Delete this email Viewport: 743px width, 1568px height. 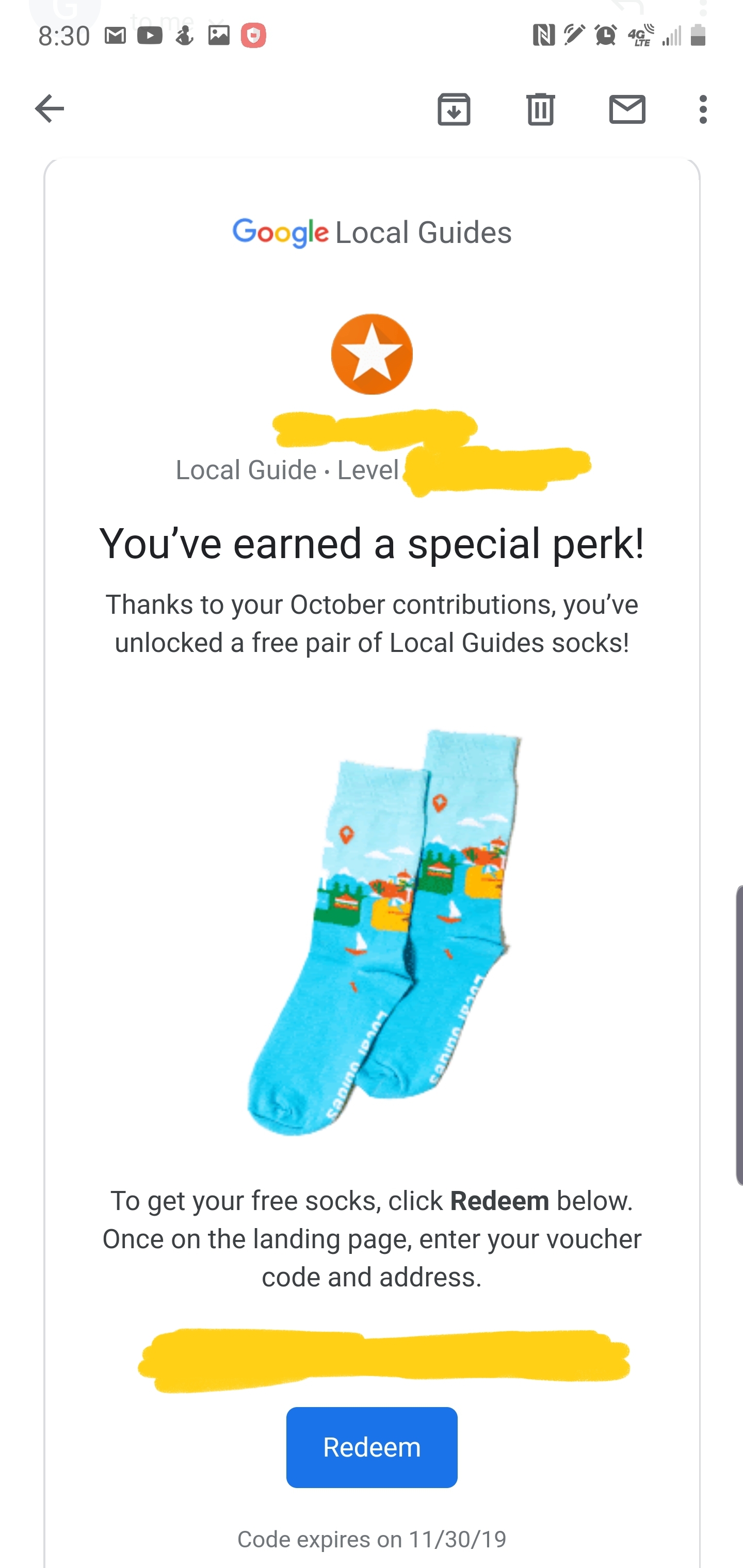540,109
